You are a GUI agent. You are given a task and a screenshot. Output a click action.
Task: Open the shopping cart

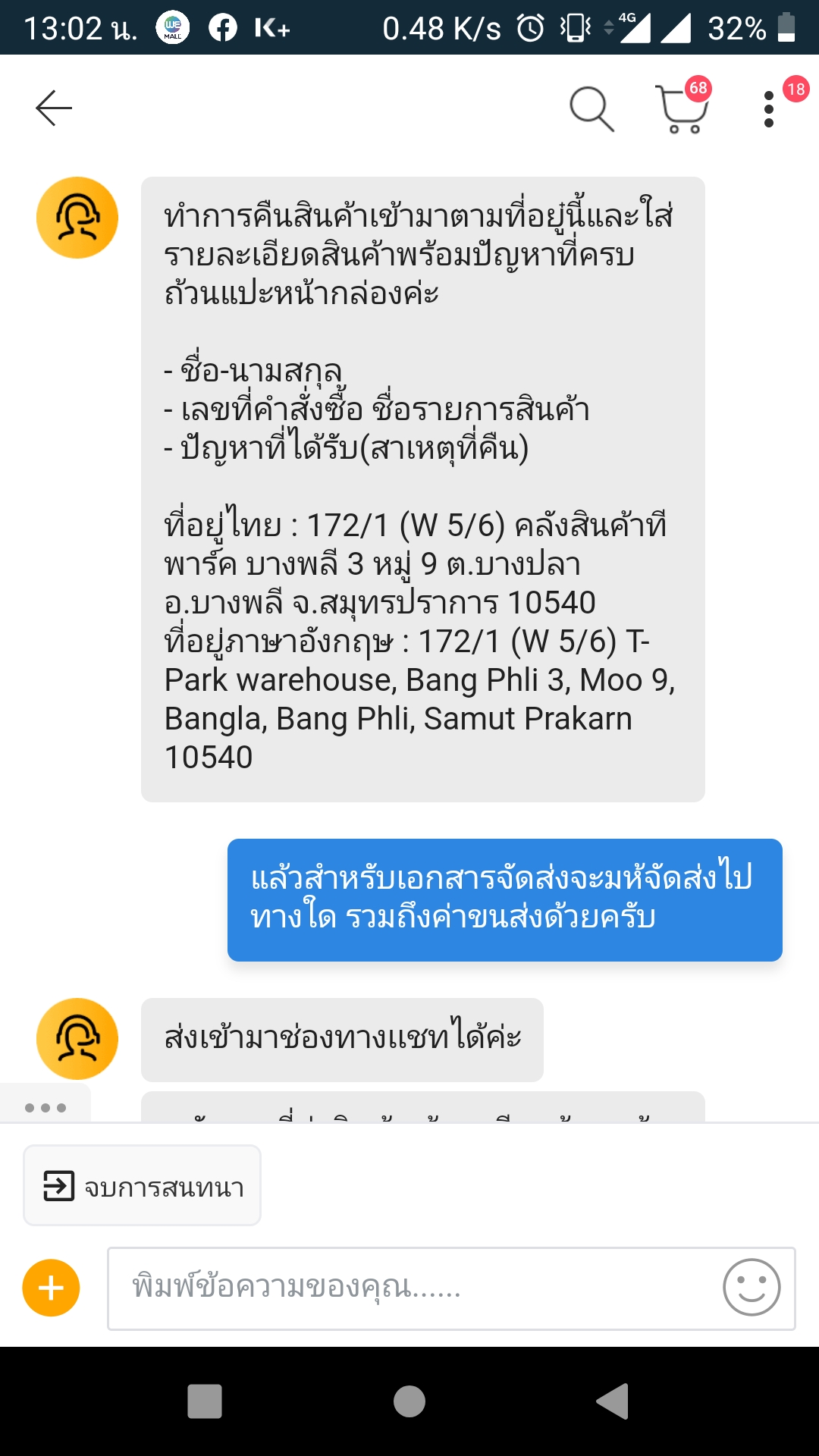[x=682, y=109]
